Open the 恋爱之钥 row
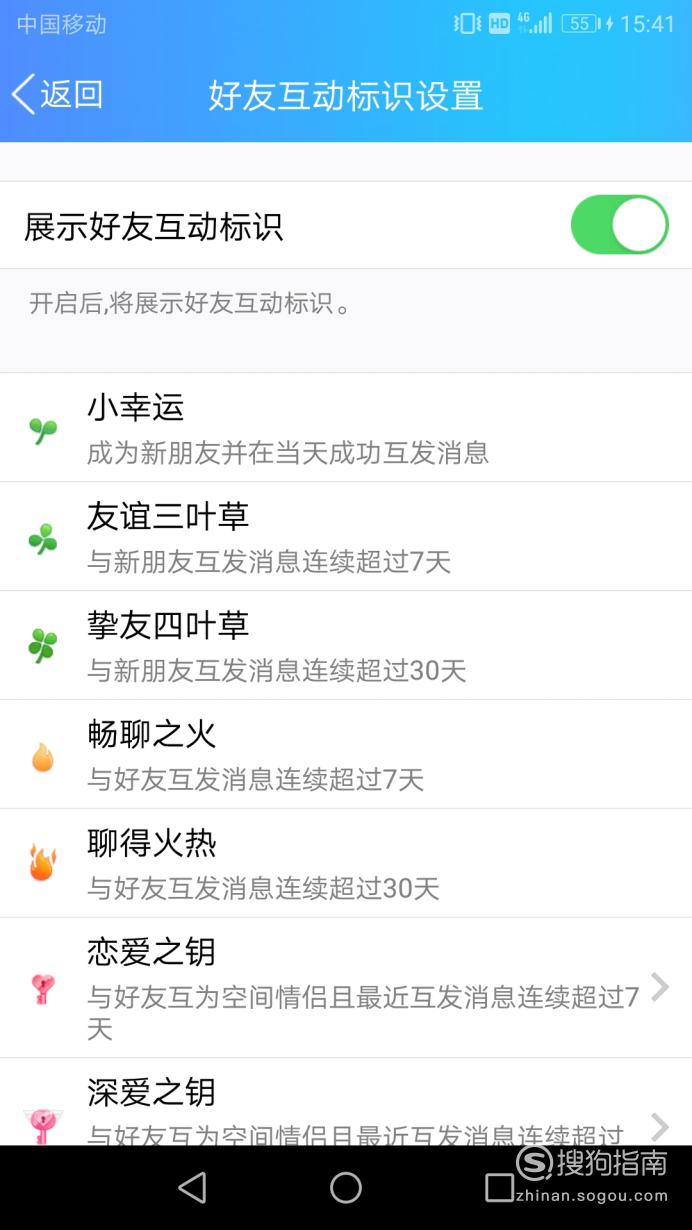692x1230 pixels. pyautogui.click(x=346, y=988)
